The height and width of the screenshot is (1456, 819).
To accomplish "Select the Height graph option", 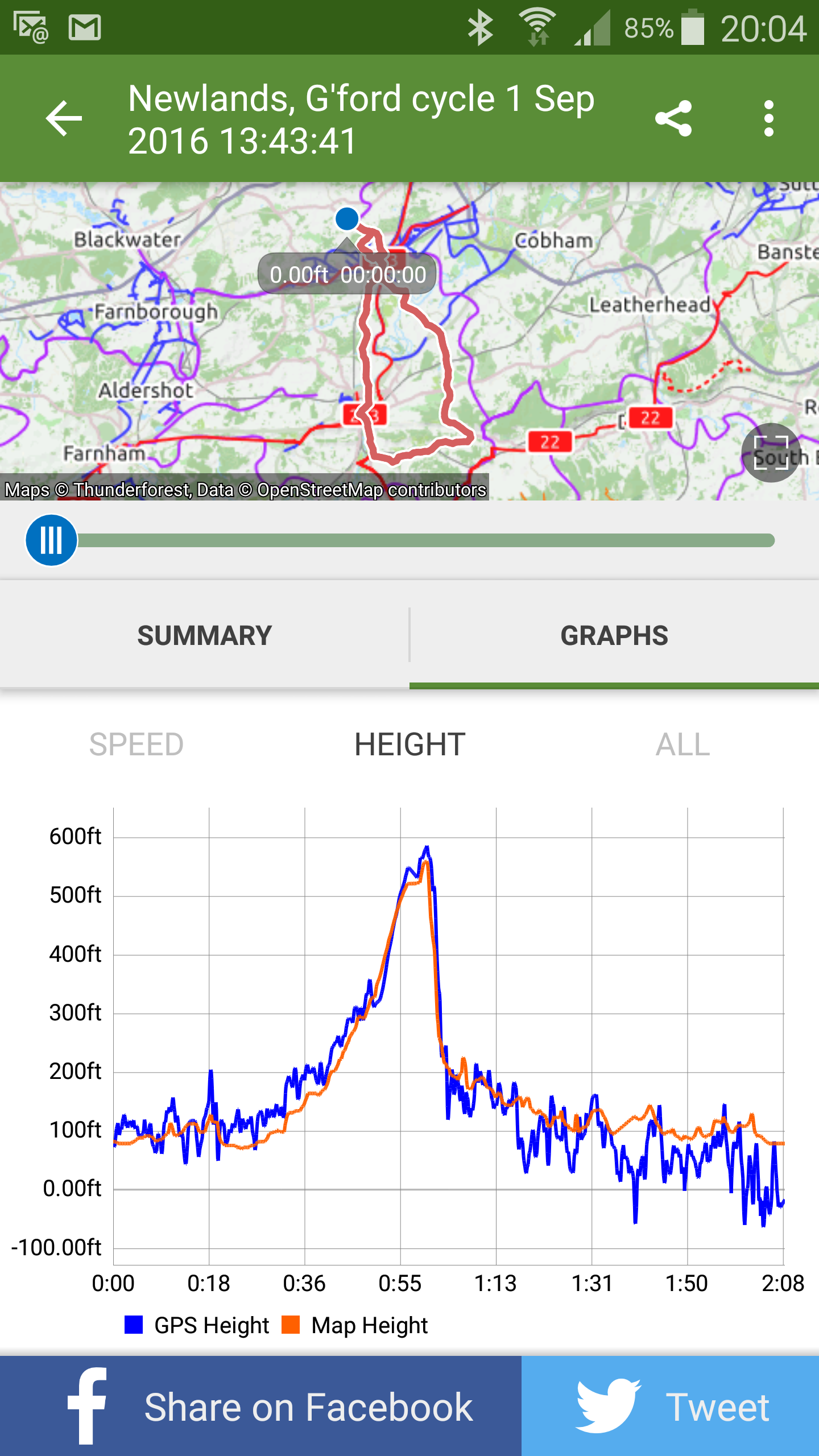I will (409, 744).
